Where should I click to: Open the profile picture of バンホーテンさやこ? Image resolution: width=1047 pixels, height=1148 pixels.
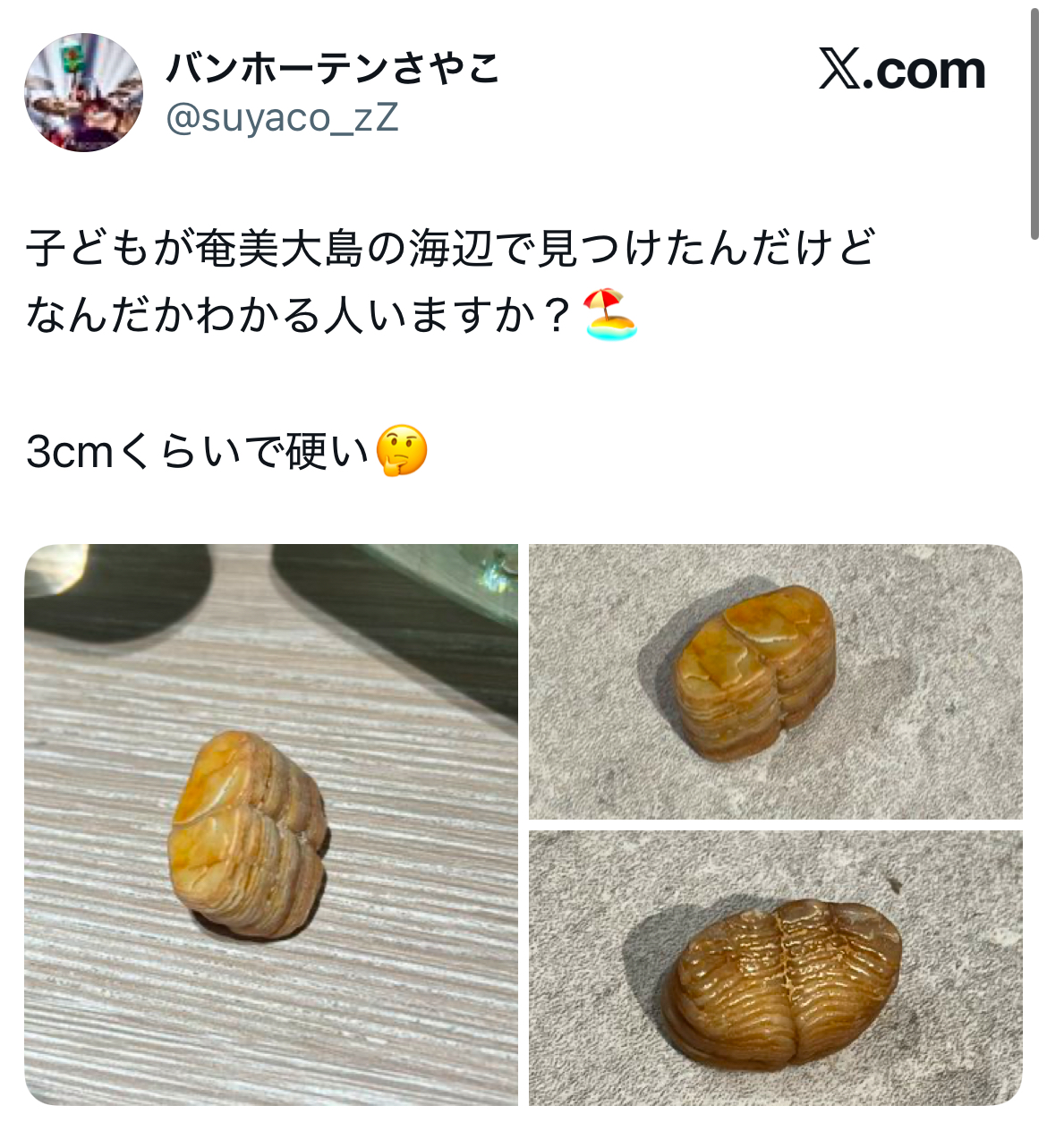point(83,92)
